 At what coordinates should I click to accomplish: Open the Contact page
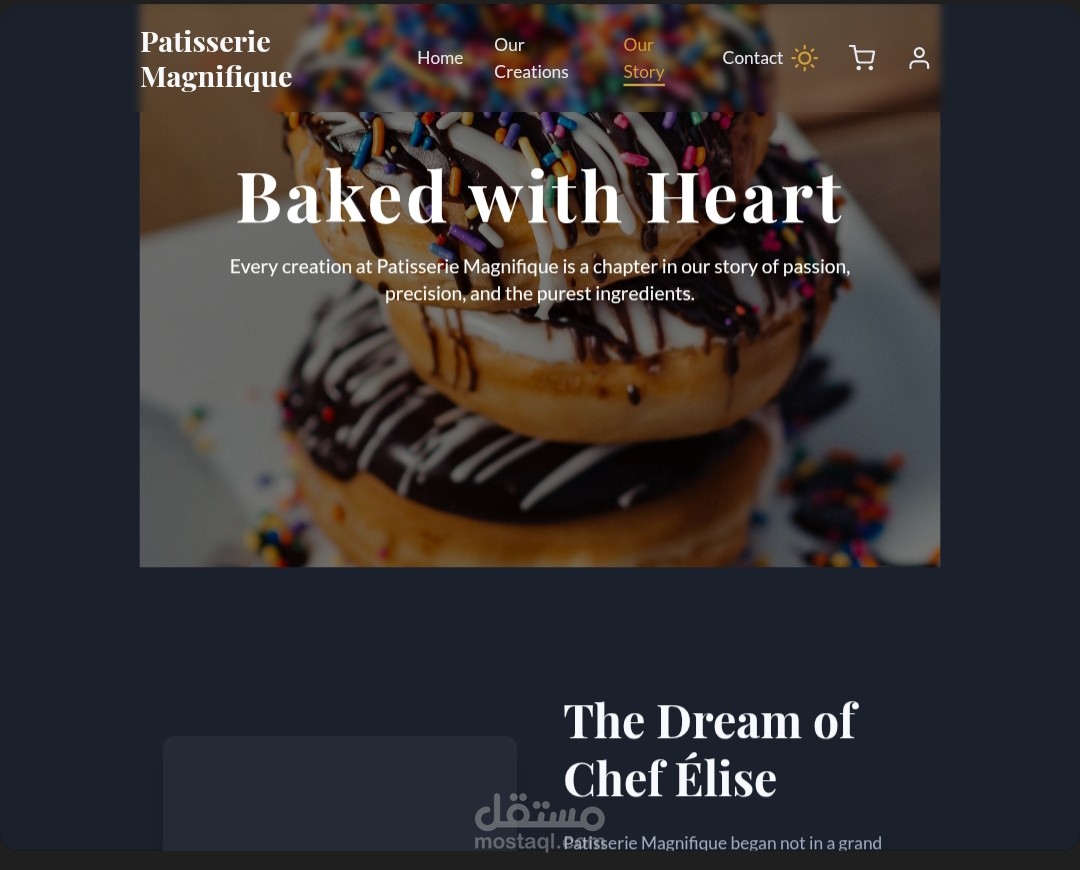pos(752,58)
